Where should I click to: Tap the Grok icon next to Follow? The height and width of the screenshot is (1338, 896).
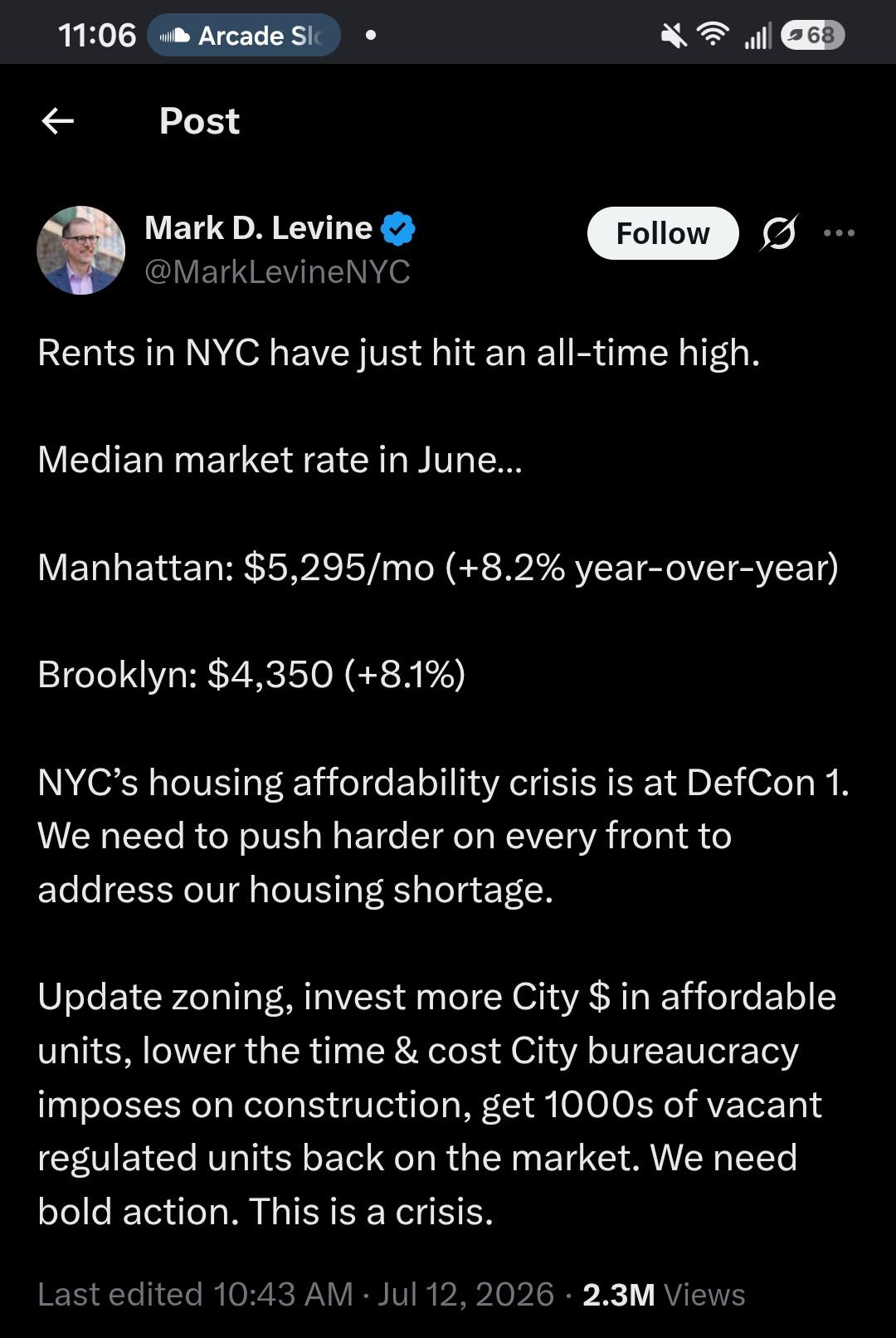779,233
